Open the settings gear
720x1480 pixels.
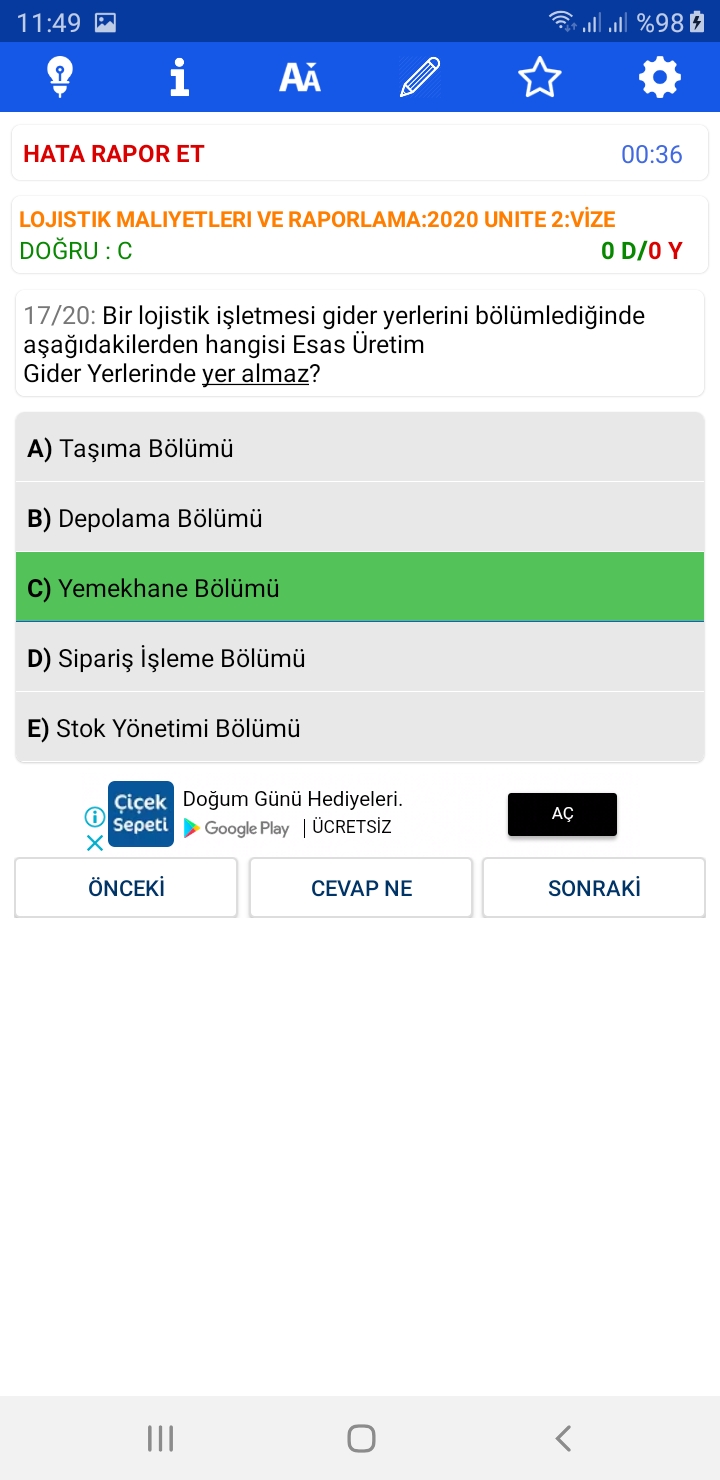pos(660,77)
